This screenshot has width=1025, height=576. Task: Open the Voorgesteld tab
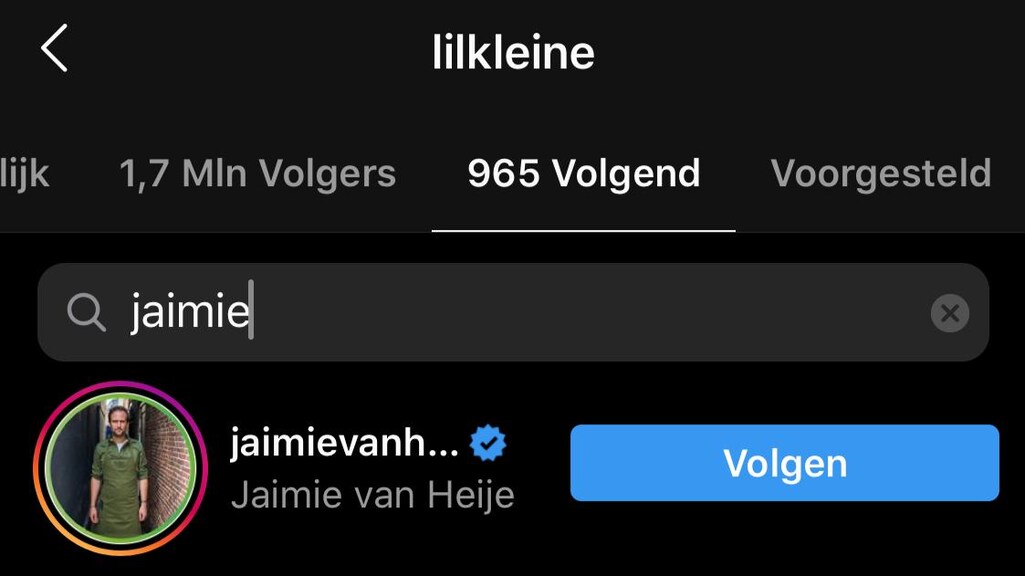pos(880,174)
